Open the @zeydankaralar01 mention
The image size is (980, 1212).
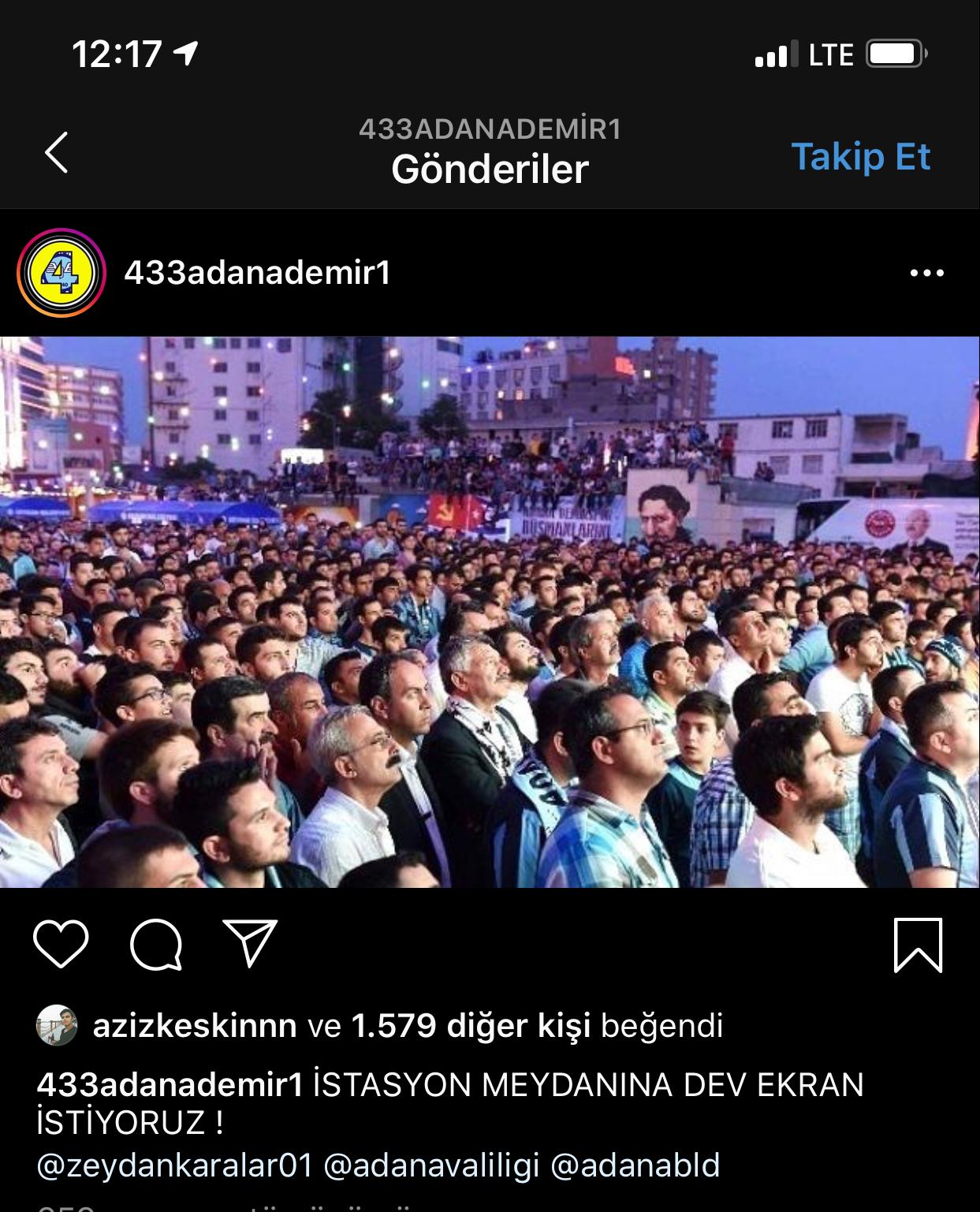pos(174,1165)
